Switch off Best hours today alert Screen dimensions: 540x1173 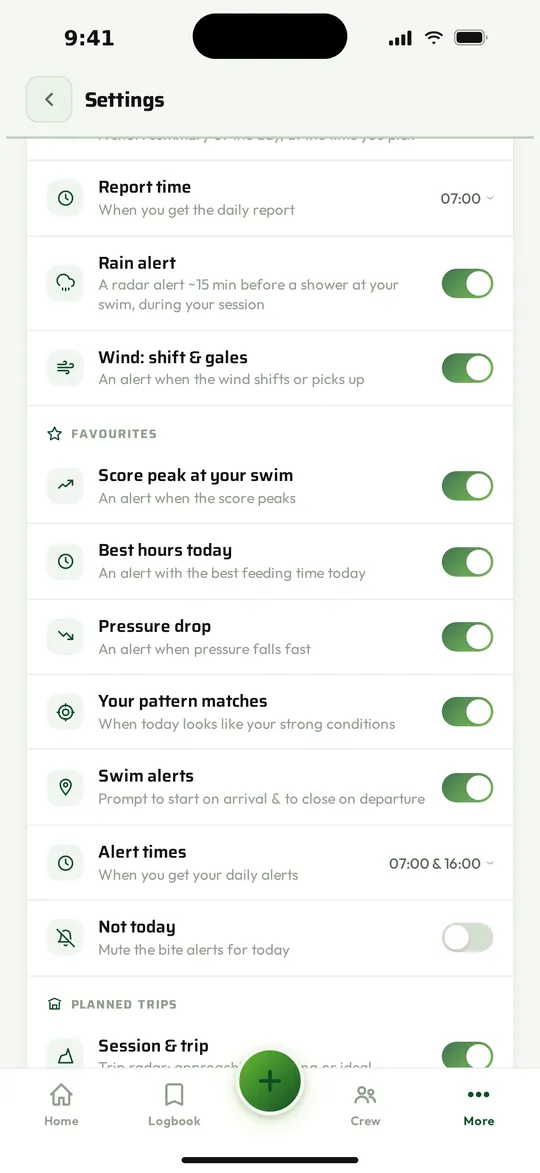click(x=467, y=562)
